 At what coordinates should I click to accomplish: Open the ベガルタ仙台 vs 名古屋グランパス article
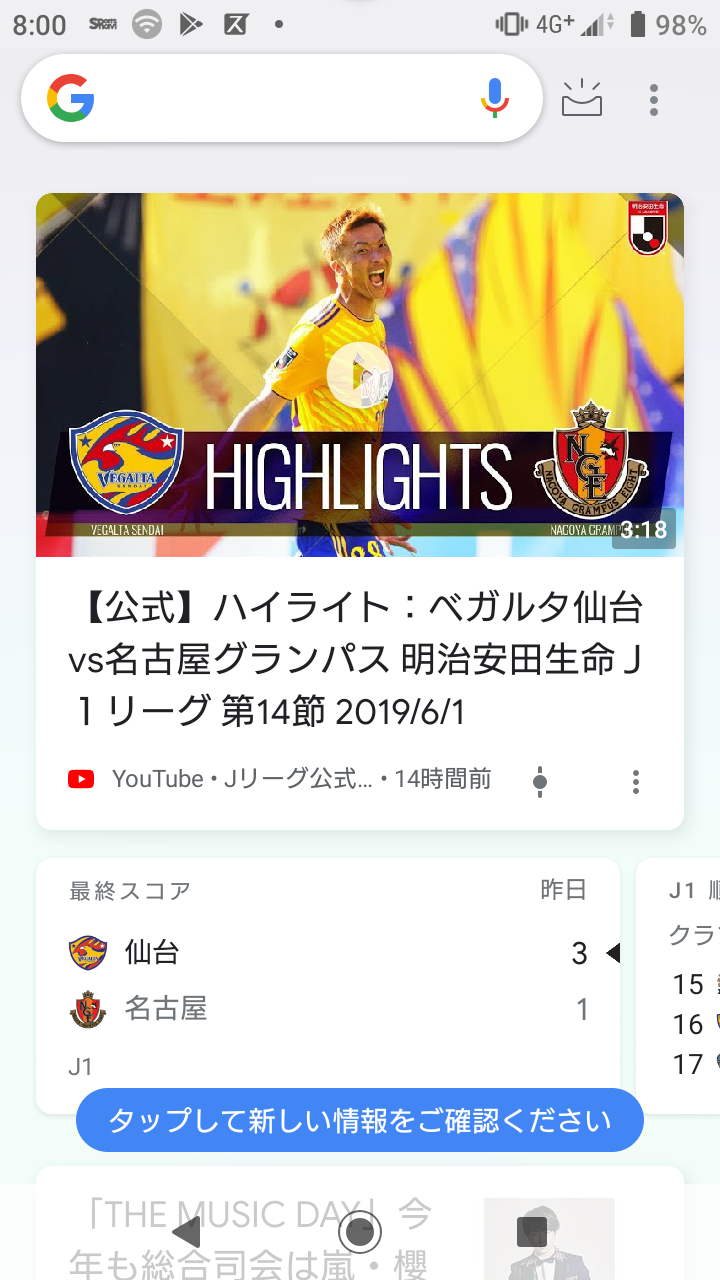(358, 660)
